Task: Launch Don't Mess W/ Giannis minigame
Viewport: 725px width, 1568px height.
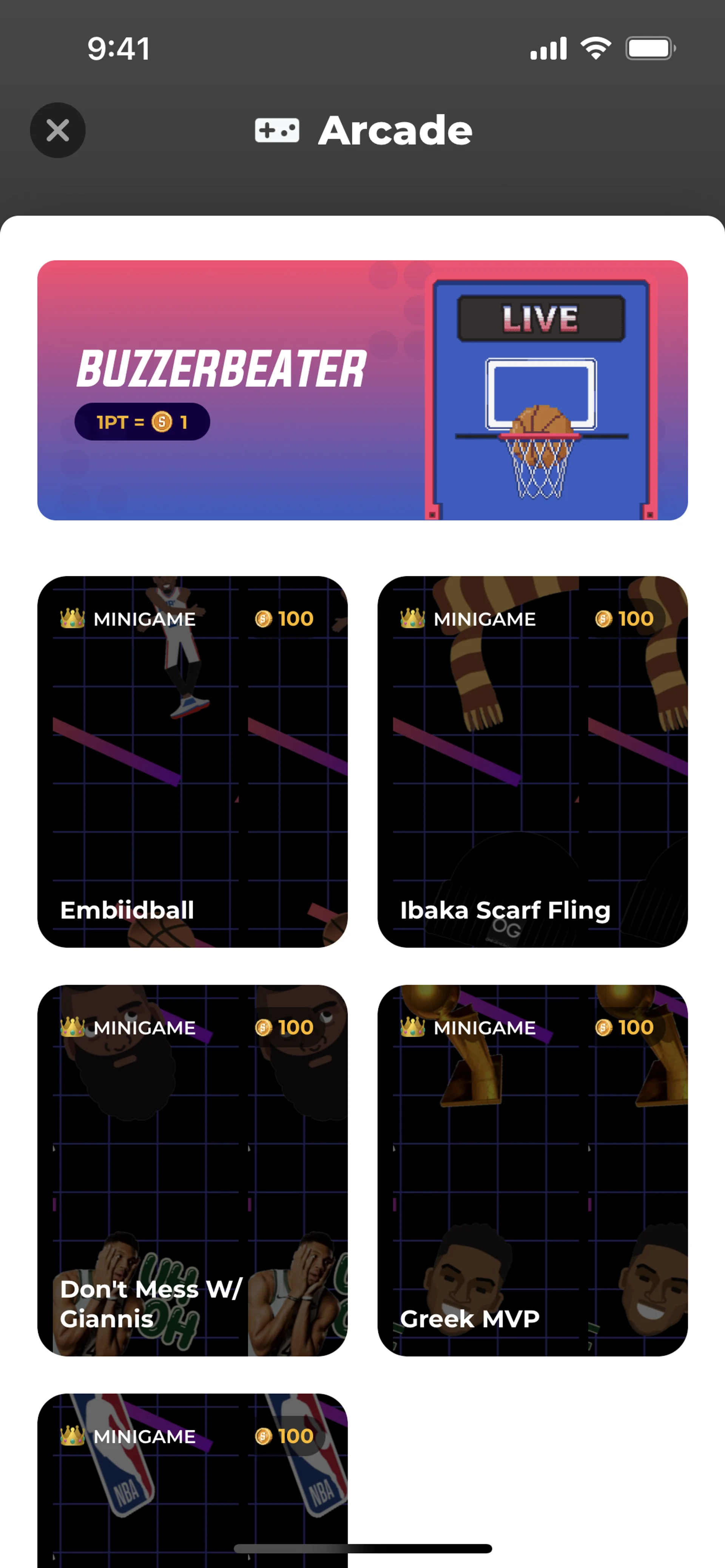Action: [193, 1170]
